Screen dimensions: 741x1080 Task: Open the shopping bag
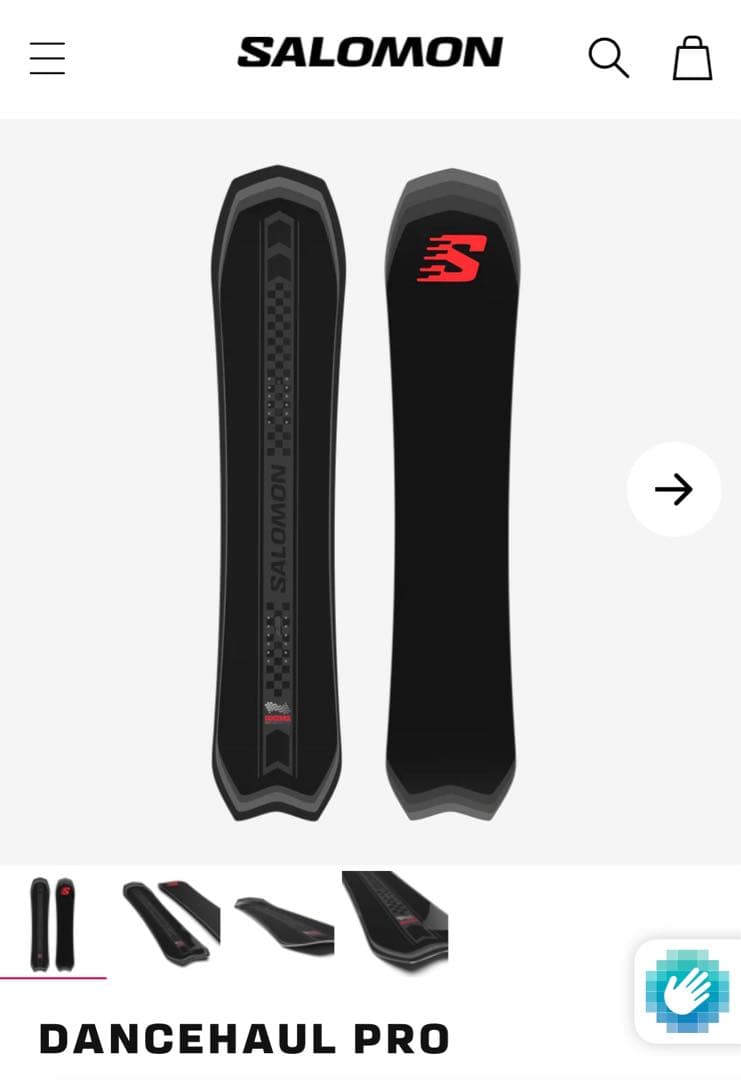(x=692, y=57)
